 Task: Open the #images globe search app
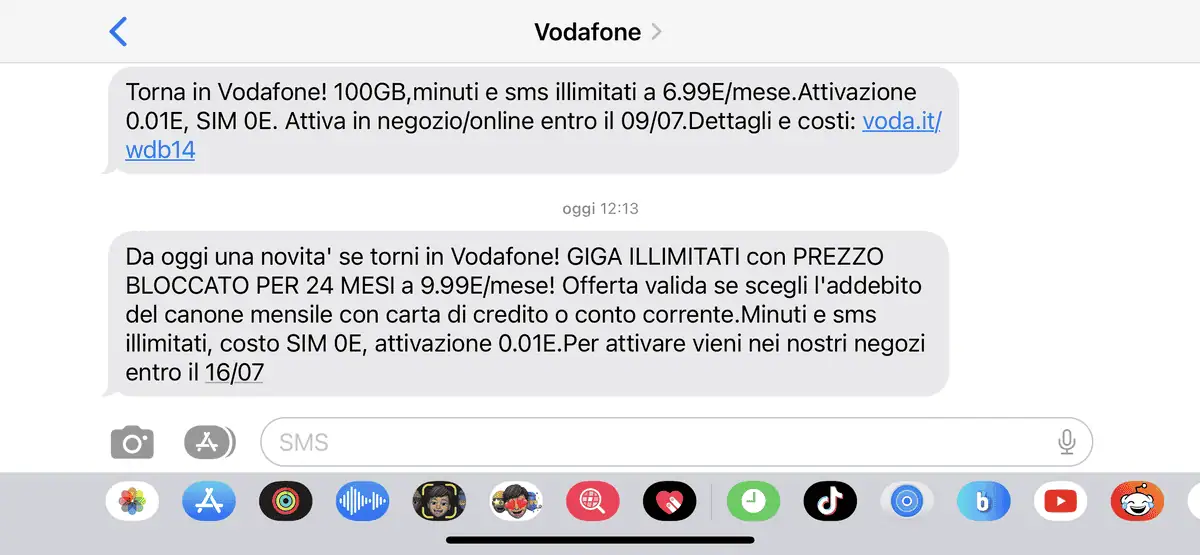tap(593, 501)
